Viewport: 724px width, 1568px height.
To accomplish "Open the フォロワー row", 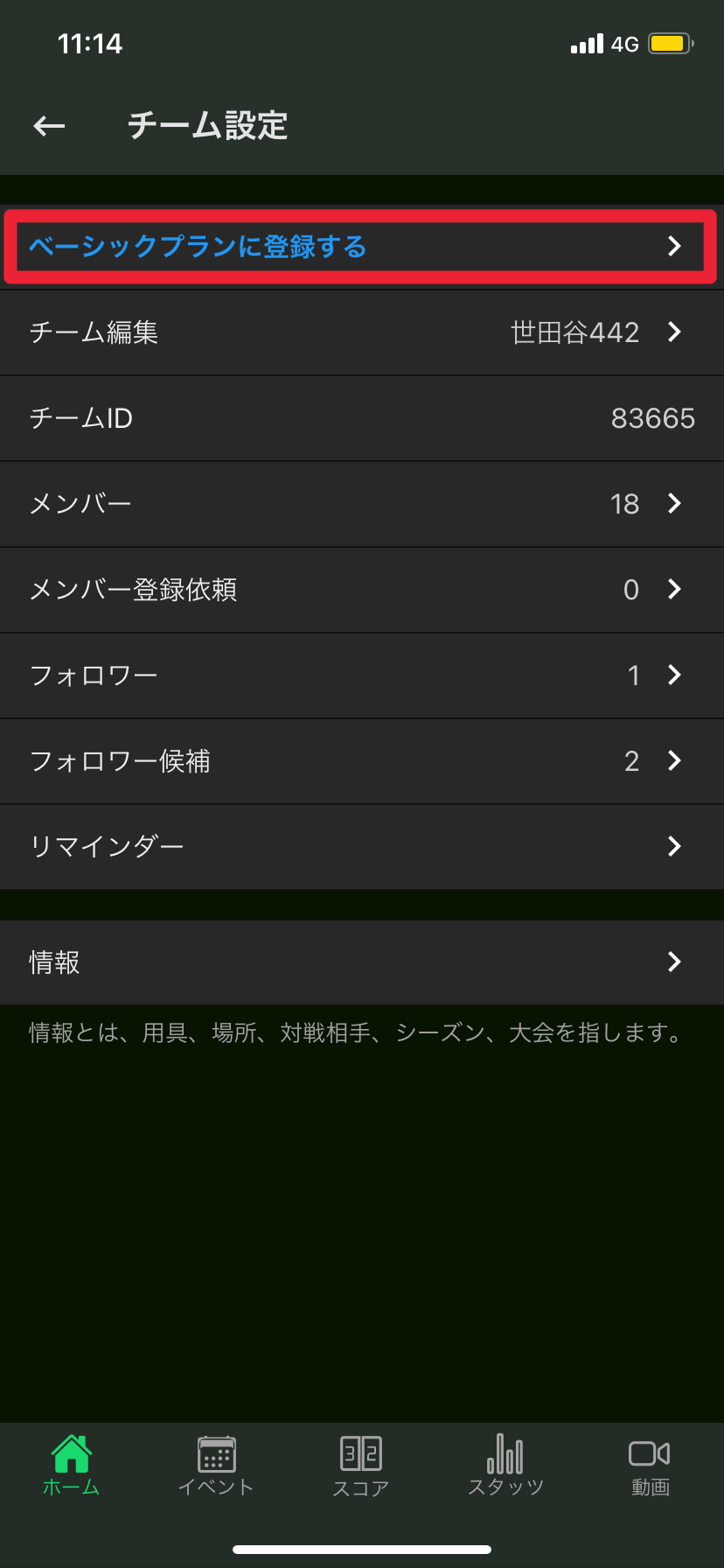I will coord(362,675).
